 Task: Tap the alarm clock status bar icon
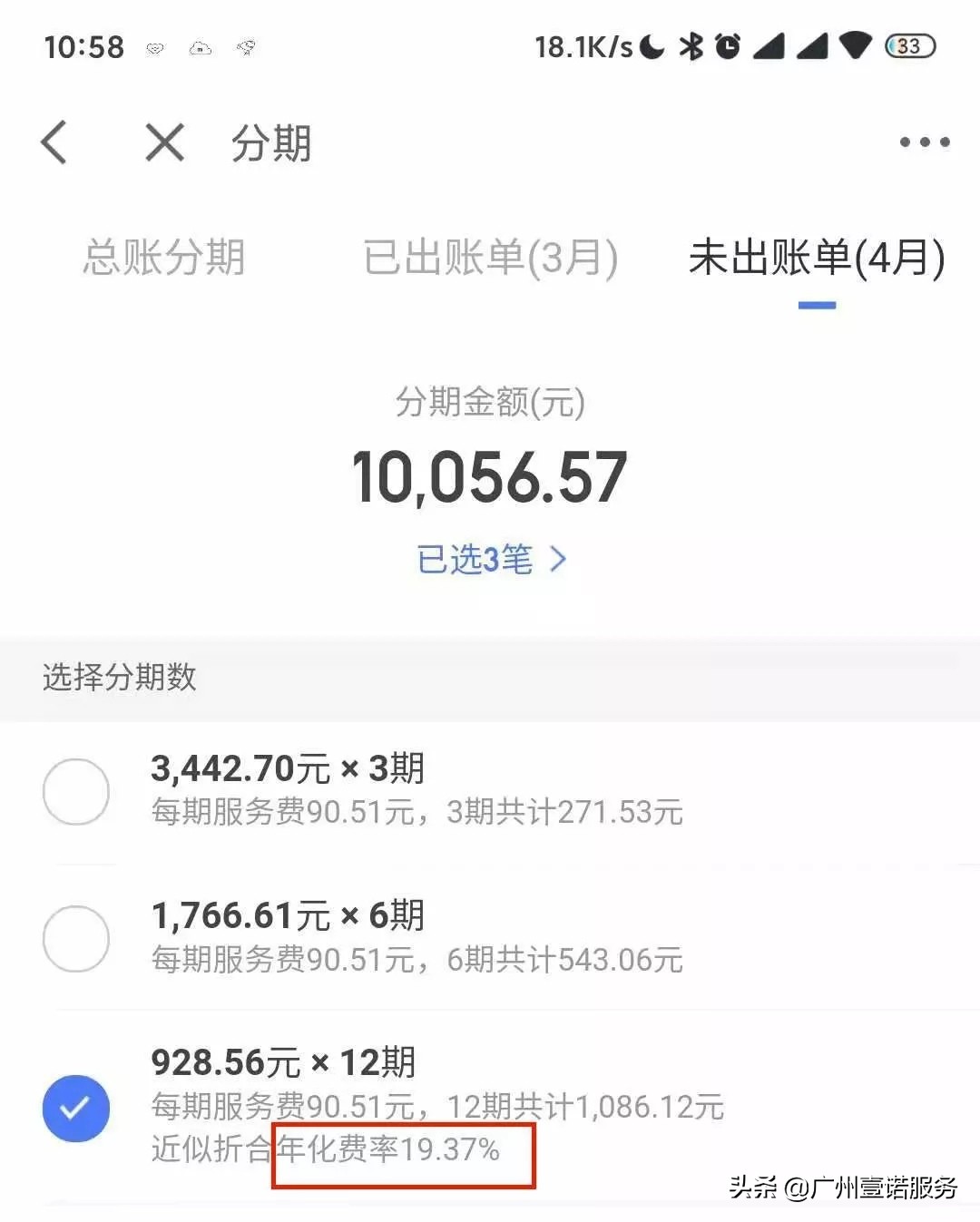pyautogui.click(x=727, y=47)
